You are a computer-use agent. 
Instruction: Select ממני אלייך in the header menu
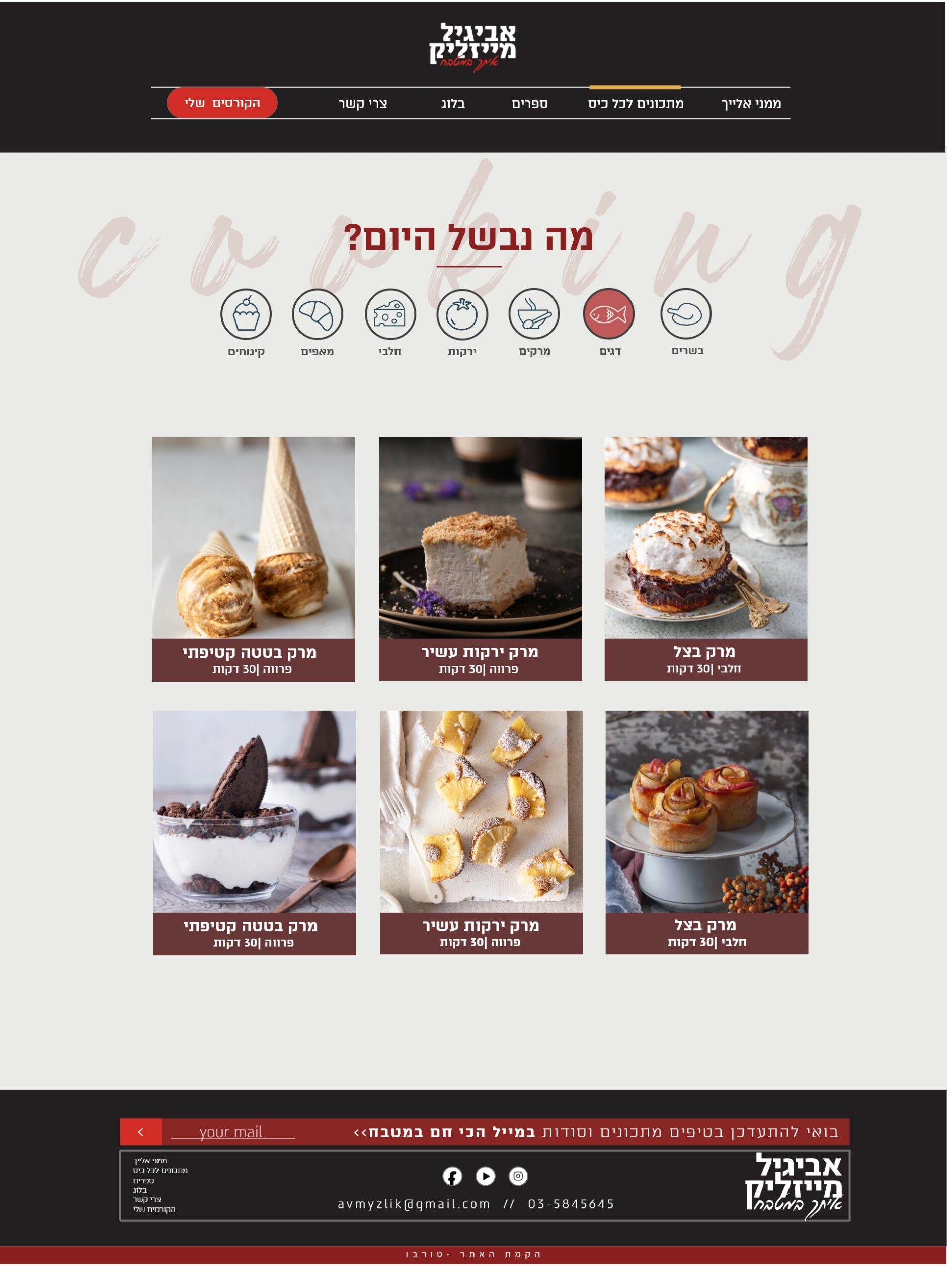pyautogui.click(x=751, y=104)
